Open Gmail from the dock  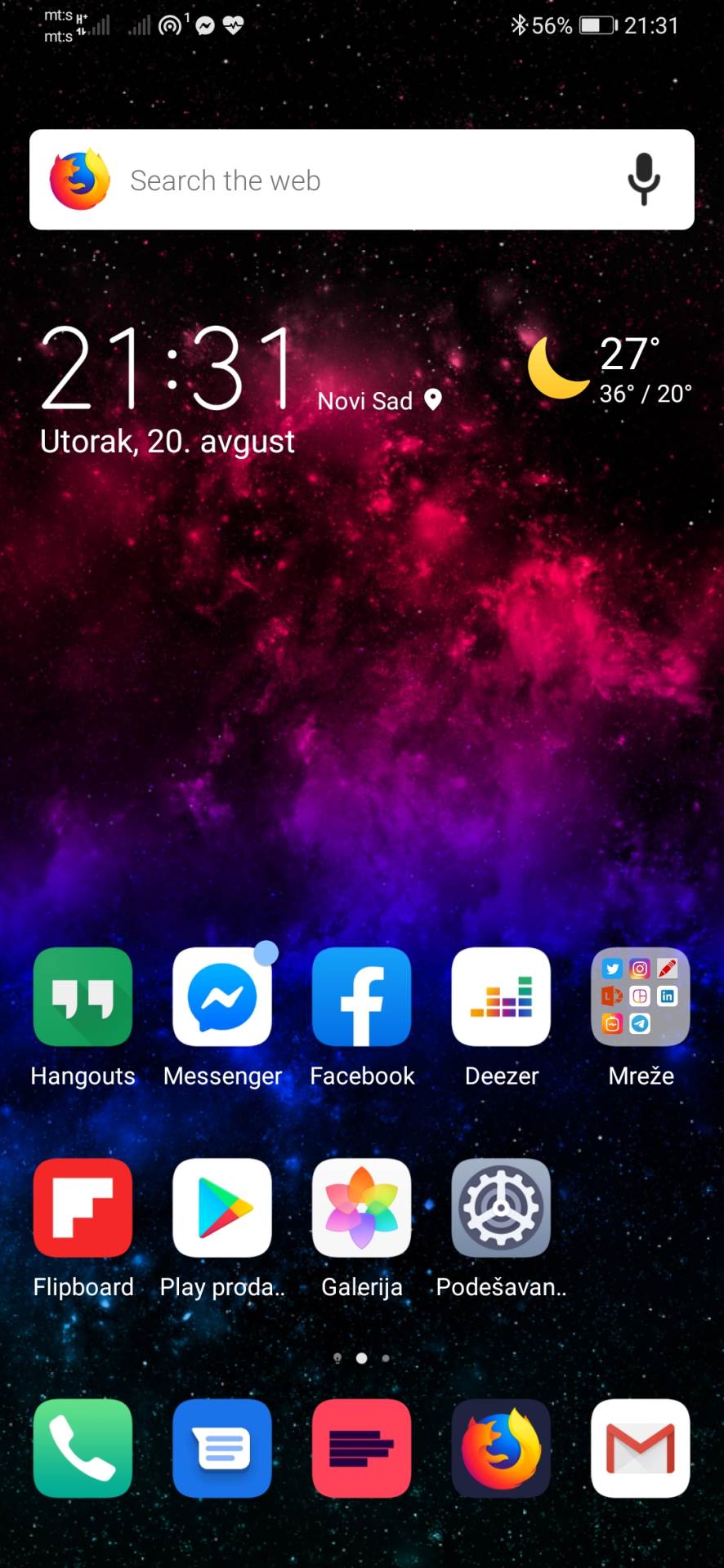(641, 1448)
